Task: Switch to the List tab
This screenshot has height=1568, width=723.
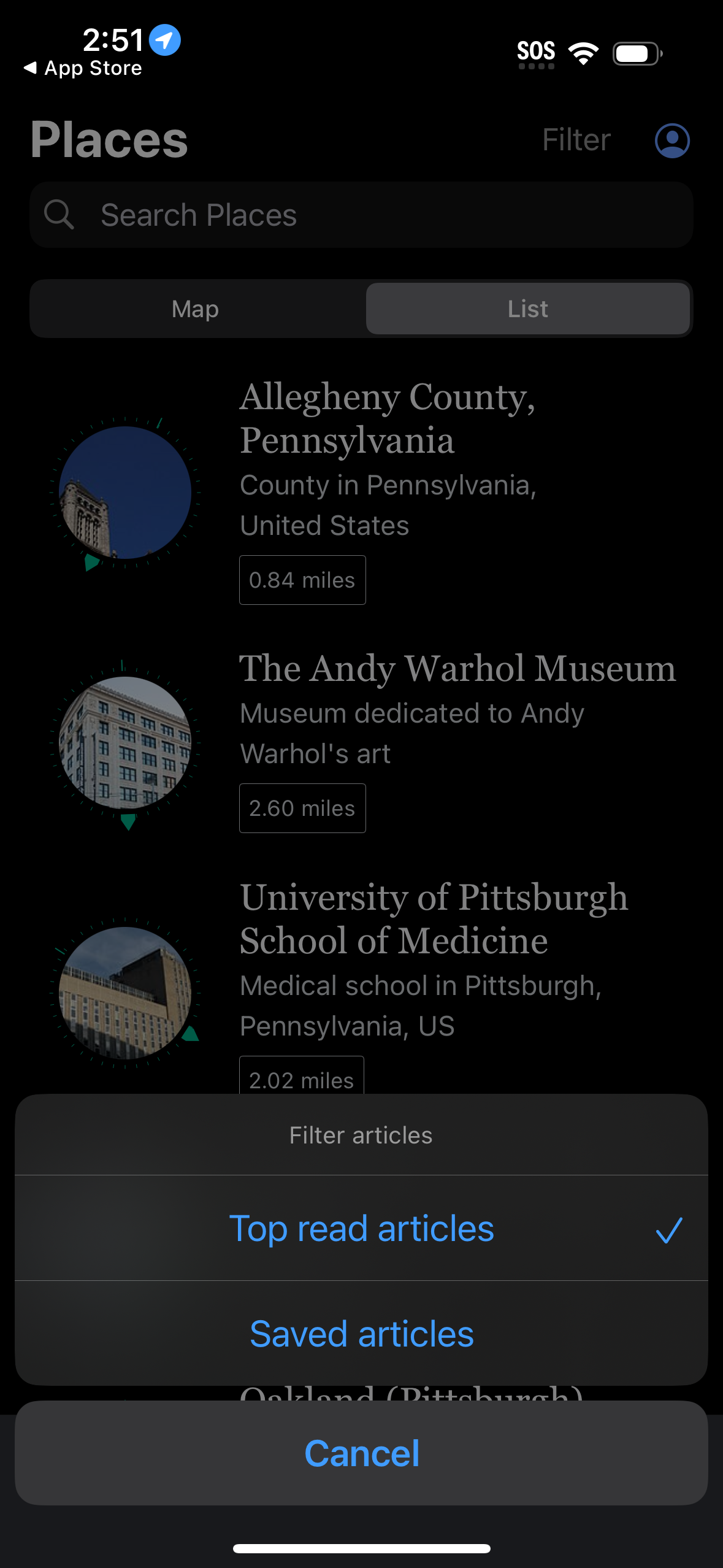Action: [x=528, y=309]
